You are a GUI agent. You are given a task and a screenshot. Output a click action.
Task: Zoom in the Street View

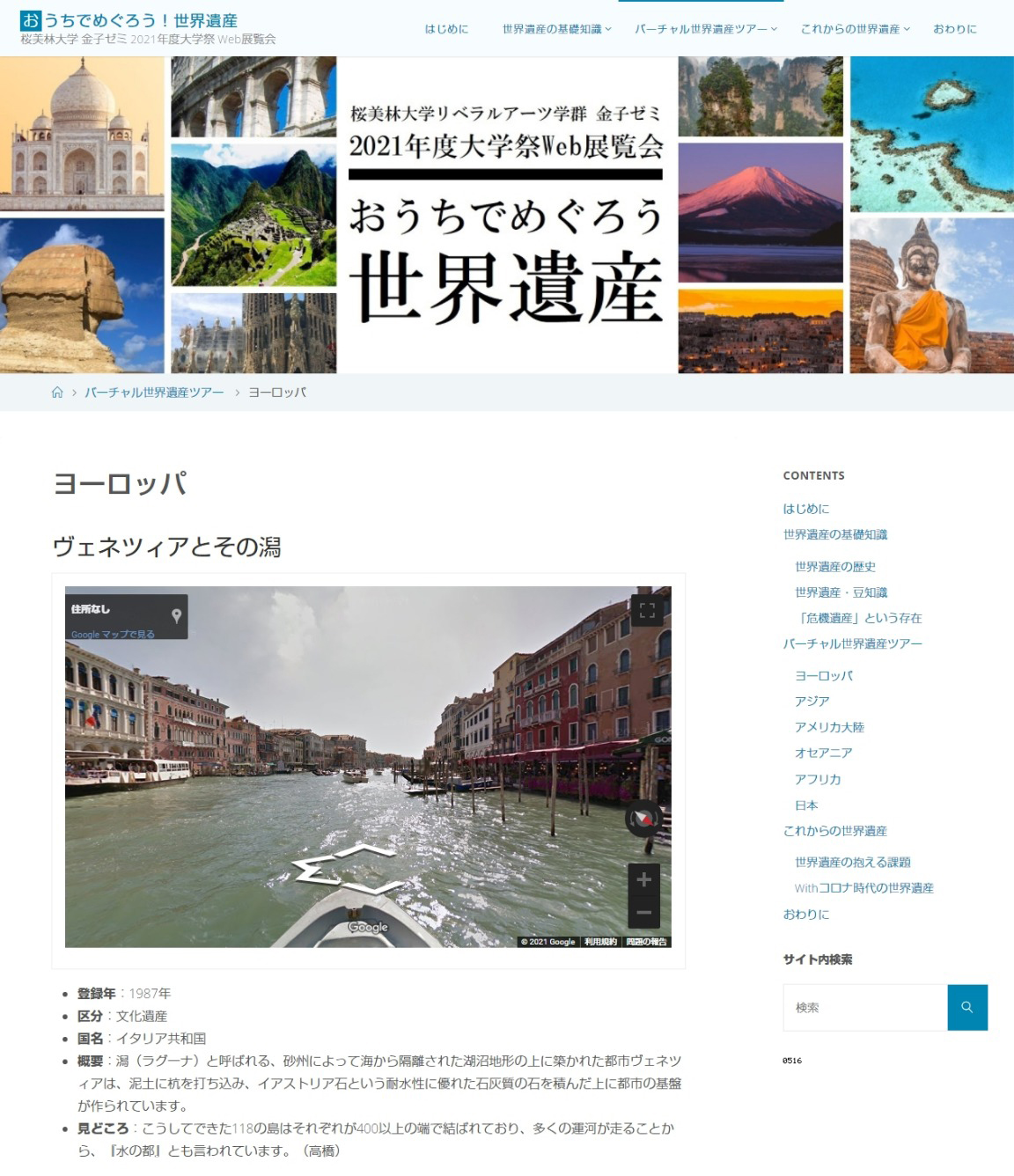[643, 879]
